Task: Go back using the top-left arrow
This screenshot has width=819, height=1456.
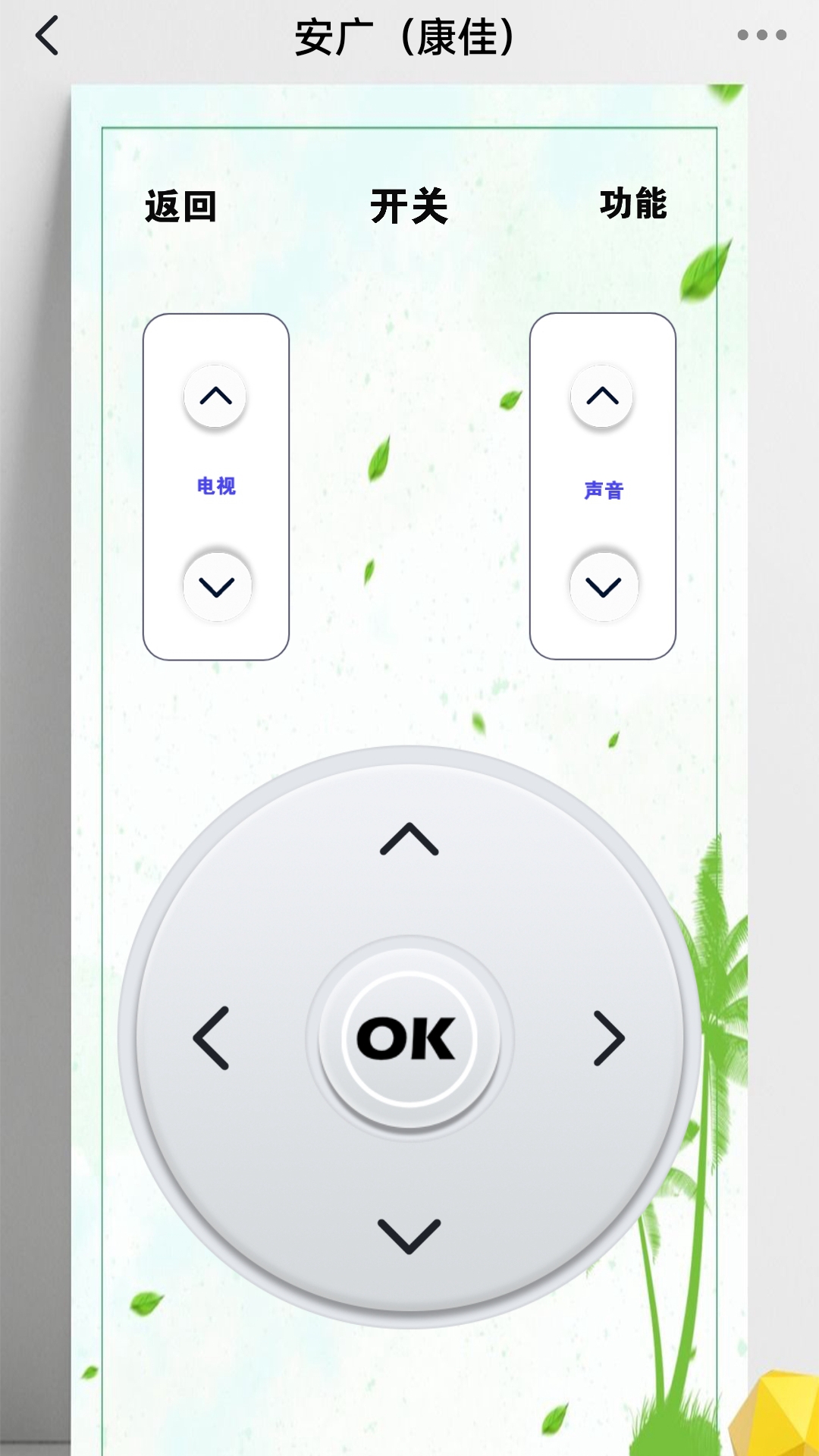Action: [x=47, y=36]
